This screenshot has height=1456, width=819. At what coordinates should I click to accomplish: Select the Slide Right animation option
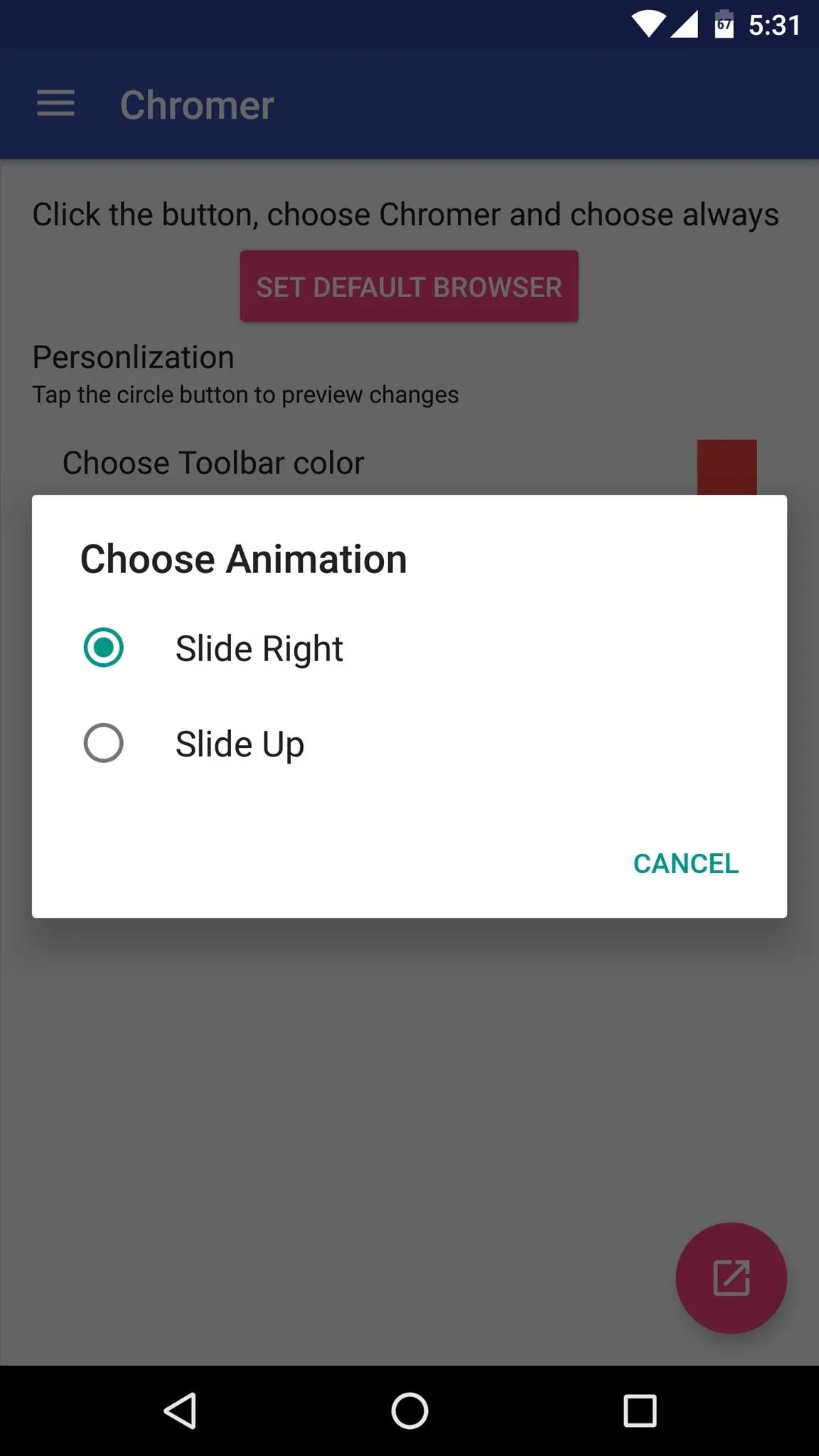point(409,648)
